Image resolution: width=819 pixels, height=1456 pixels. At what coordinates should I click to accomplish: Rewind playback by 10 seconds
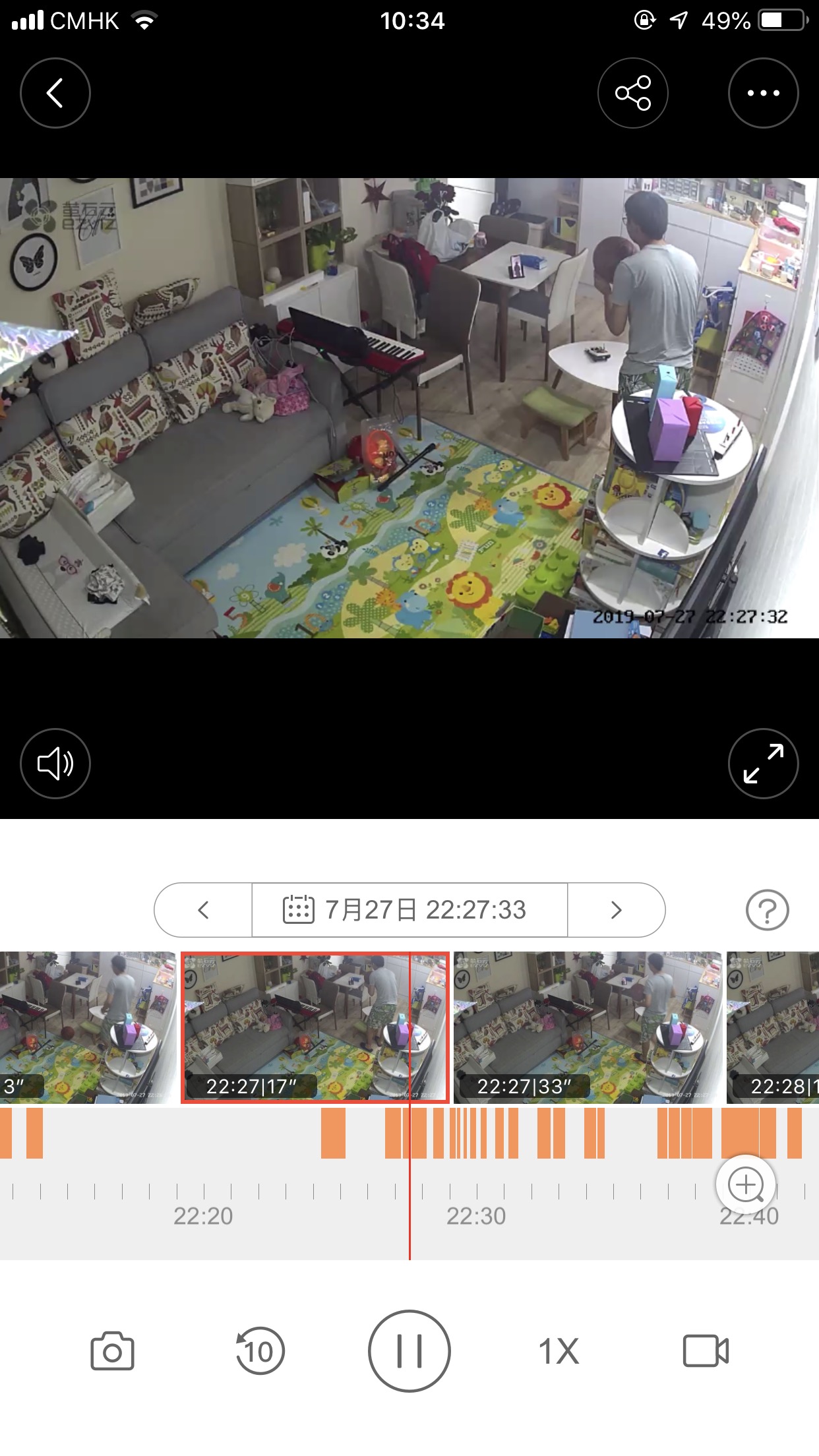point(260,1351)
